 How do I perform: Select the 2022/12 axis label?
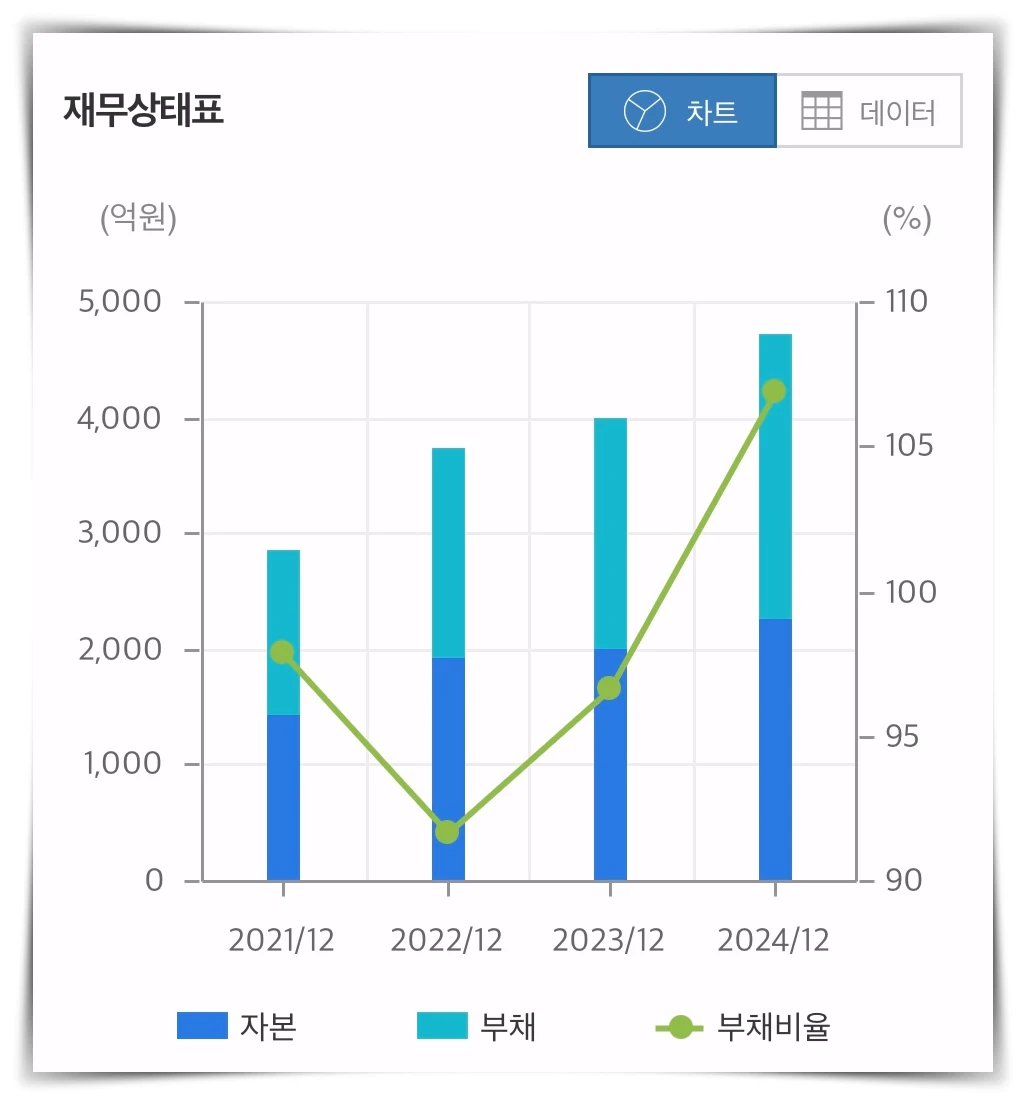(x=446, y=940)
